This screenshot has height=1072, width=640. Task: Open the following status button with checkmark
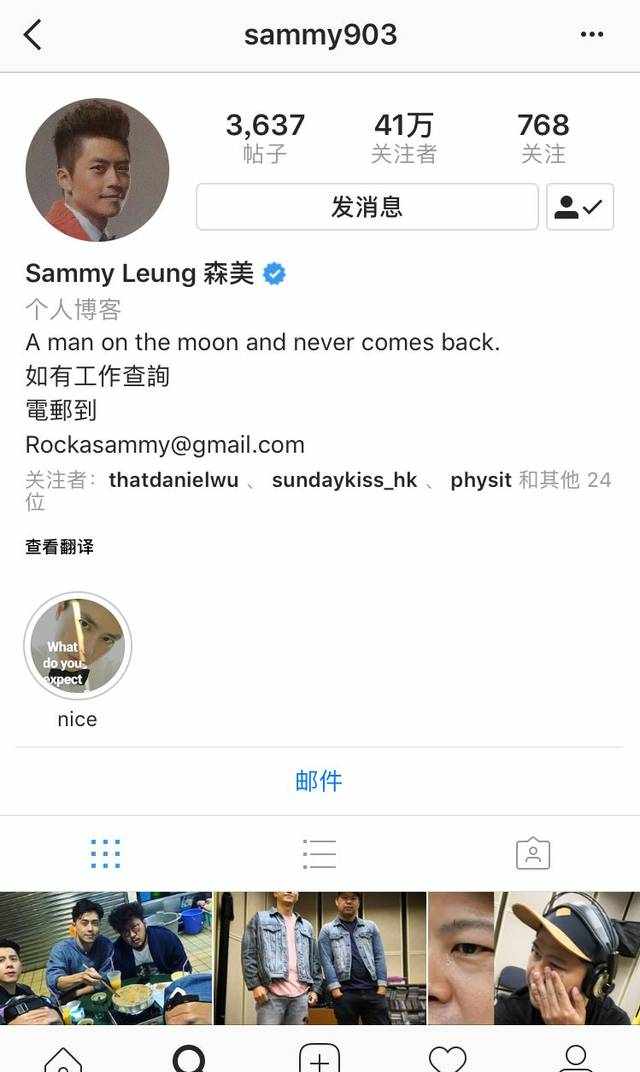(579, 207)
